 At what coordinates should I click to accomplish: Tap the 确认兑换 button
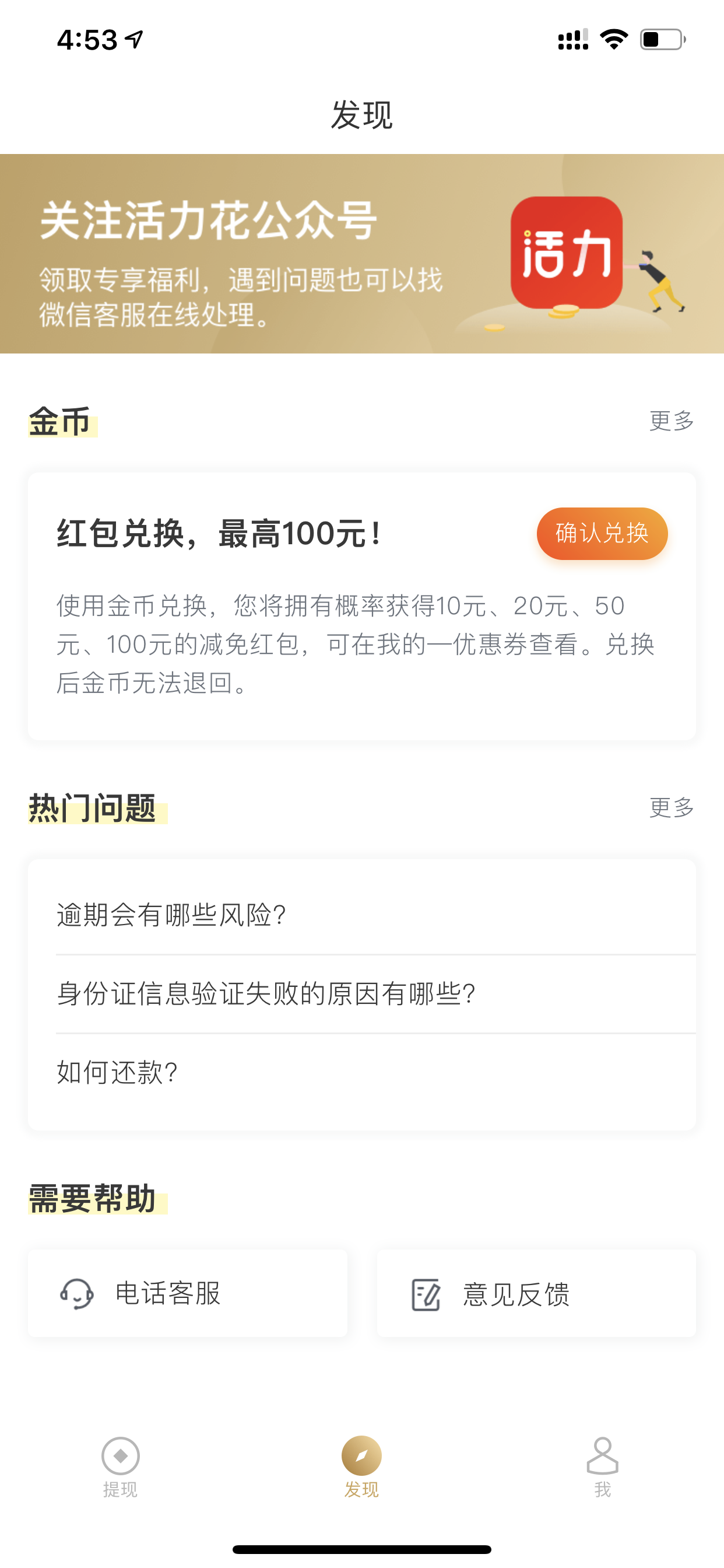(x=602, y=533)
